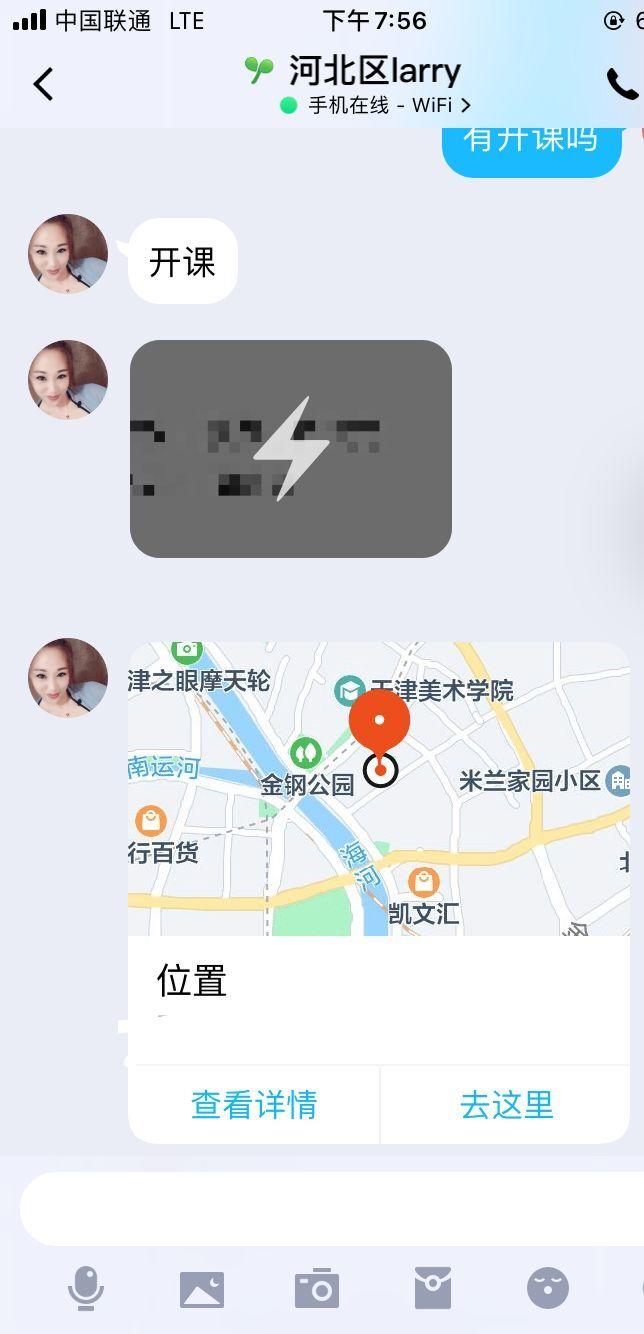Record a voice message with the microphone
The height and width of the screenshot is (1334, 644).
pyautogui.click(x=86, y=1288)
